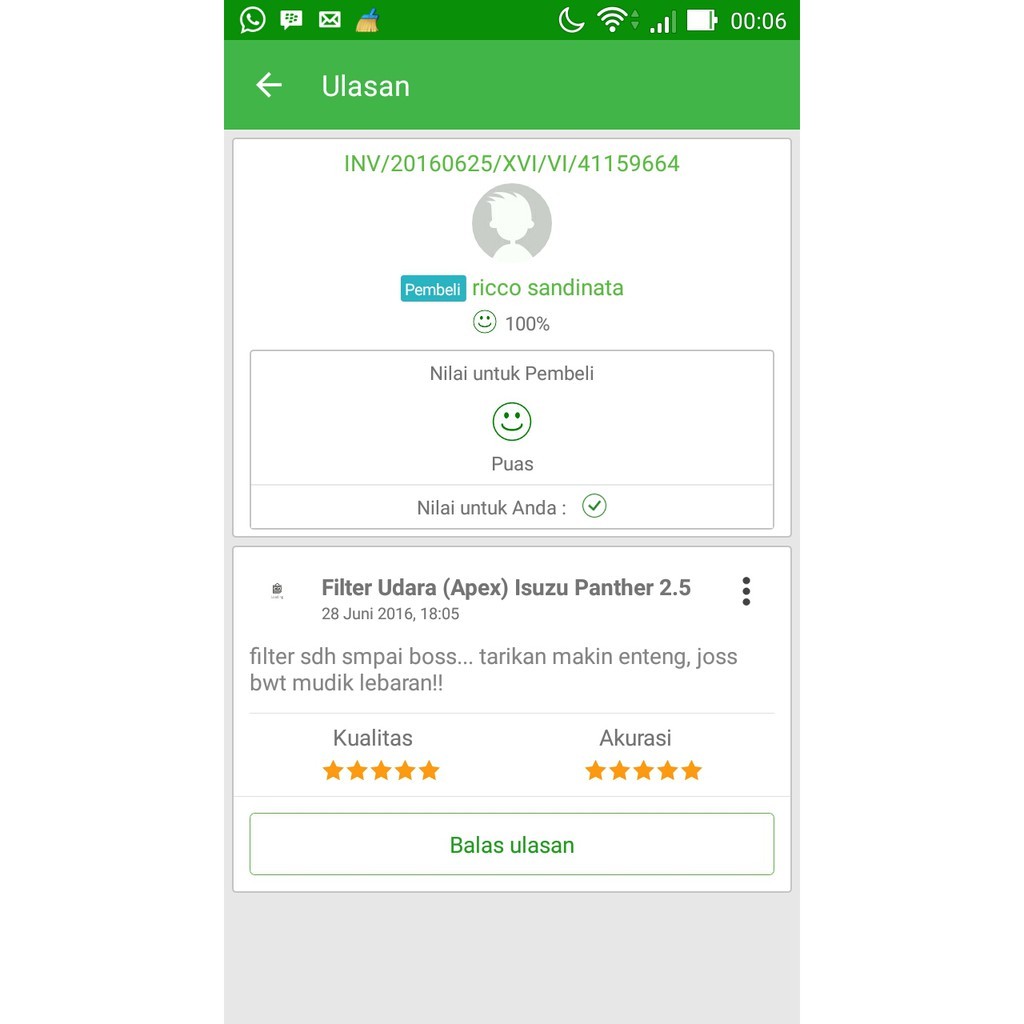The image size is (1024, 1024).
Task: Go back from the Ulasan screen
Action: (269, 86)
